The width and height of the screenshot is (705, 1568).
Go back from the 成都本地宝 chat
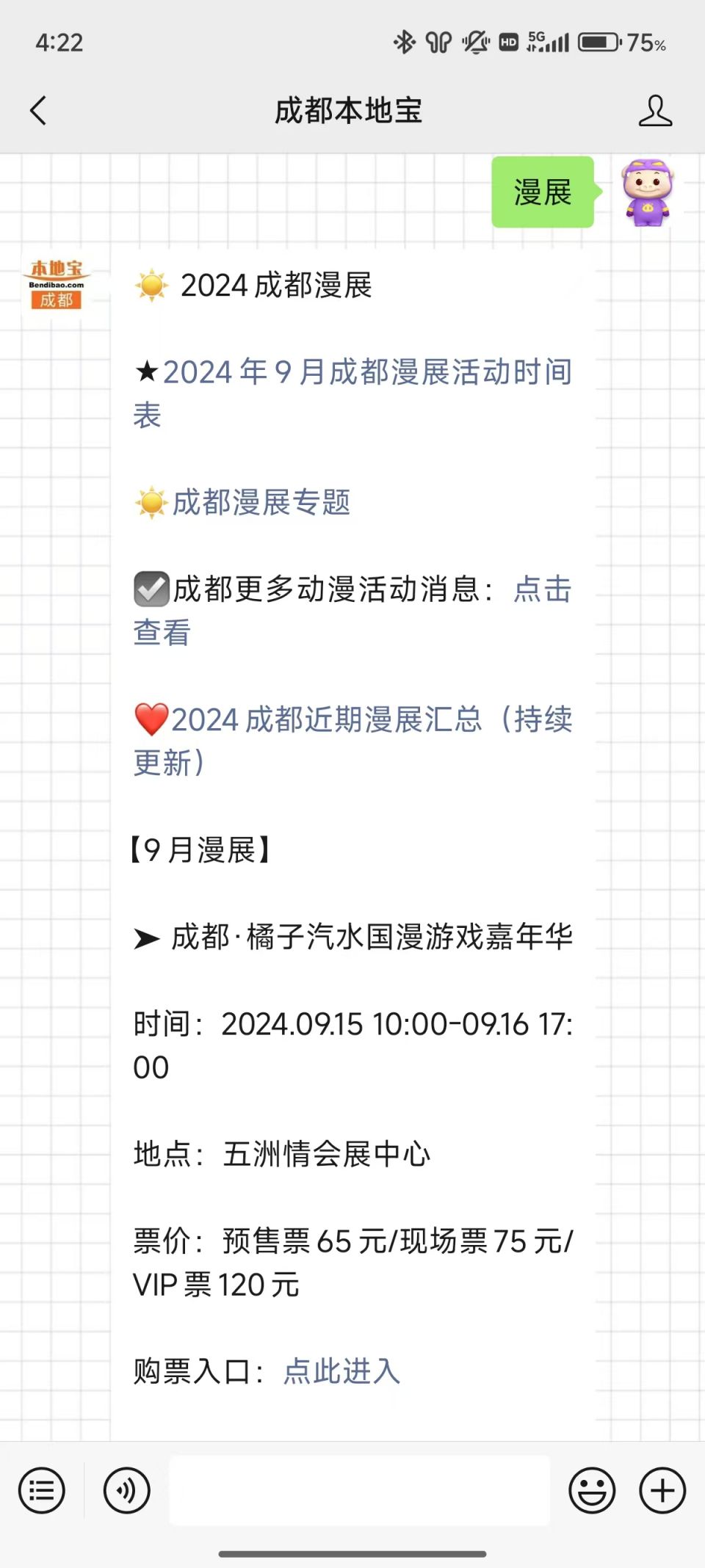(38, 111)
